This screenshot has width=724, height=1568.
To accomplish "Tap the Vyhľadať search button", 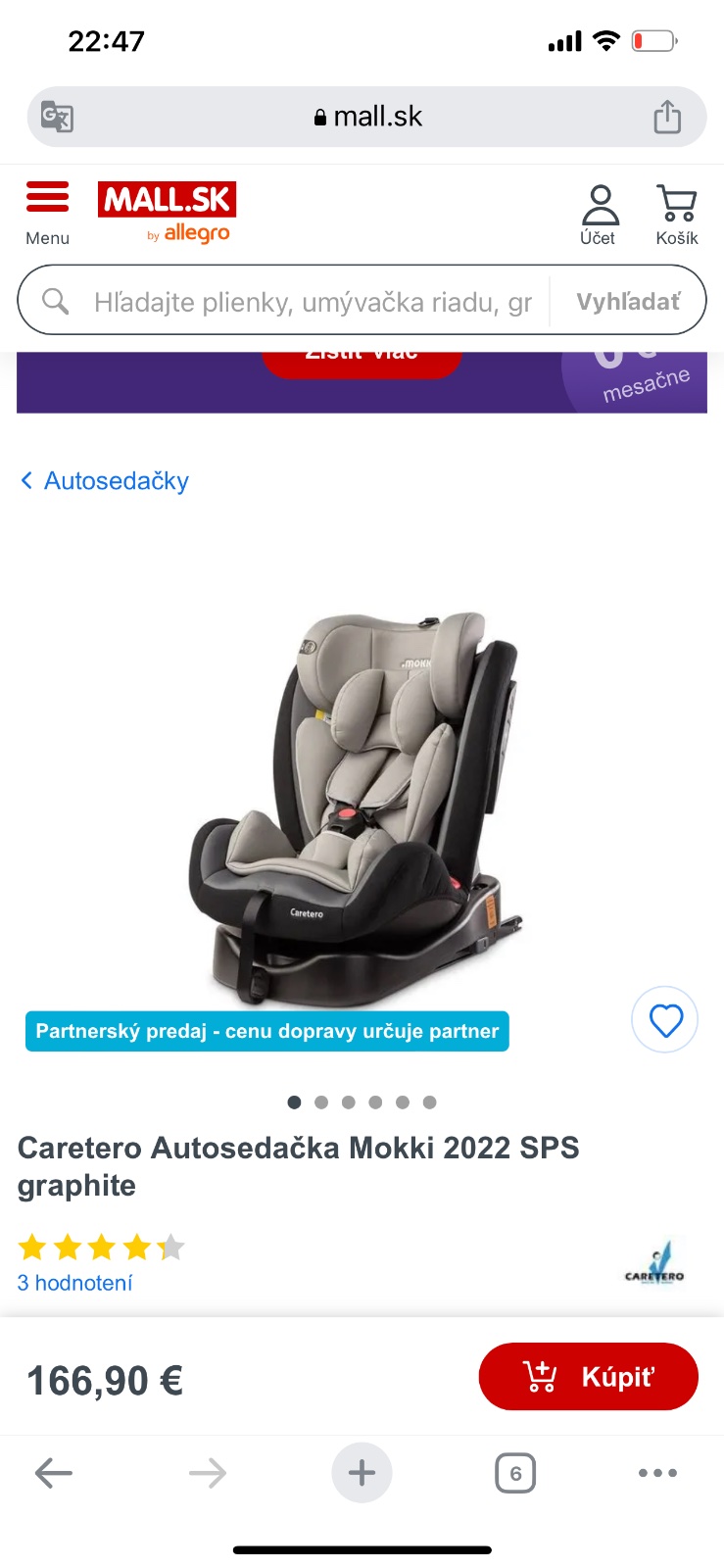I will tap(627, 302).
